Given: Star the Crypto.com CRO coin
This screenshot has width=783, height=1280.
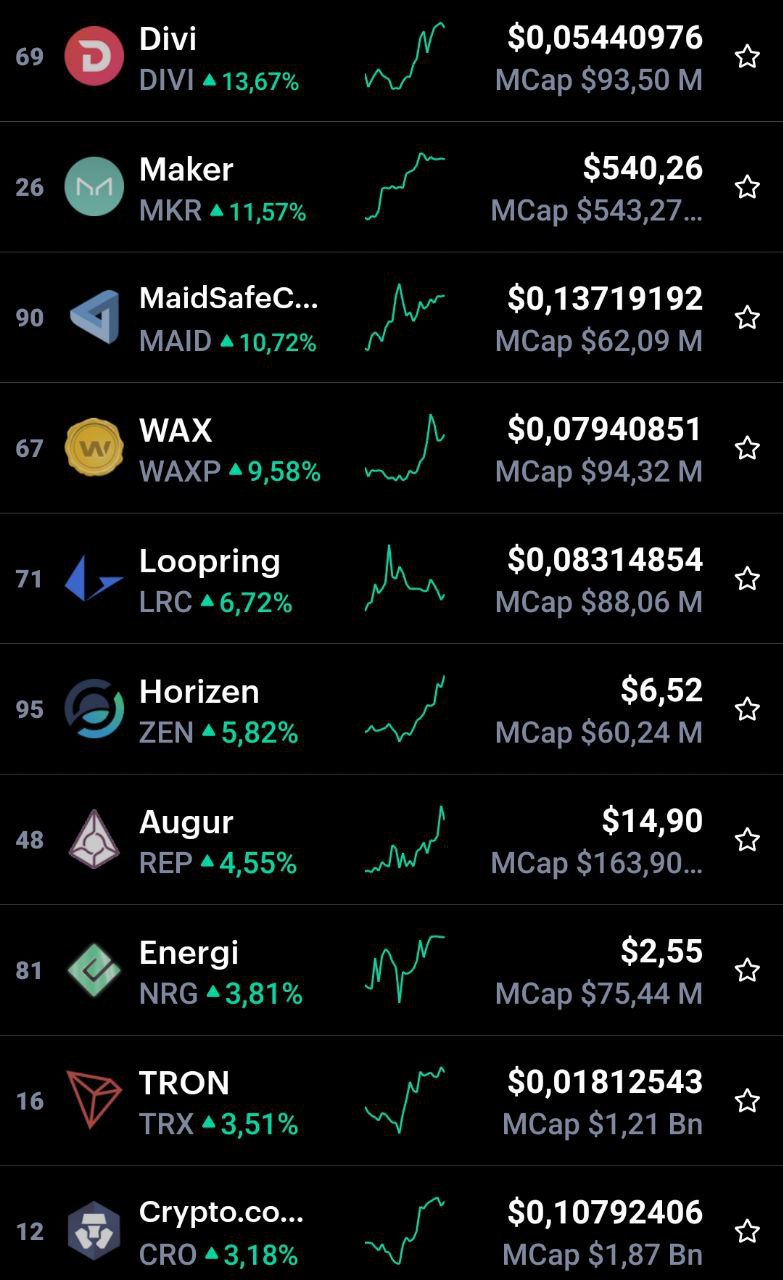Looking at the screenshot, I should (747, 1231).
